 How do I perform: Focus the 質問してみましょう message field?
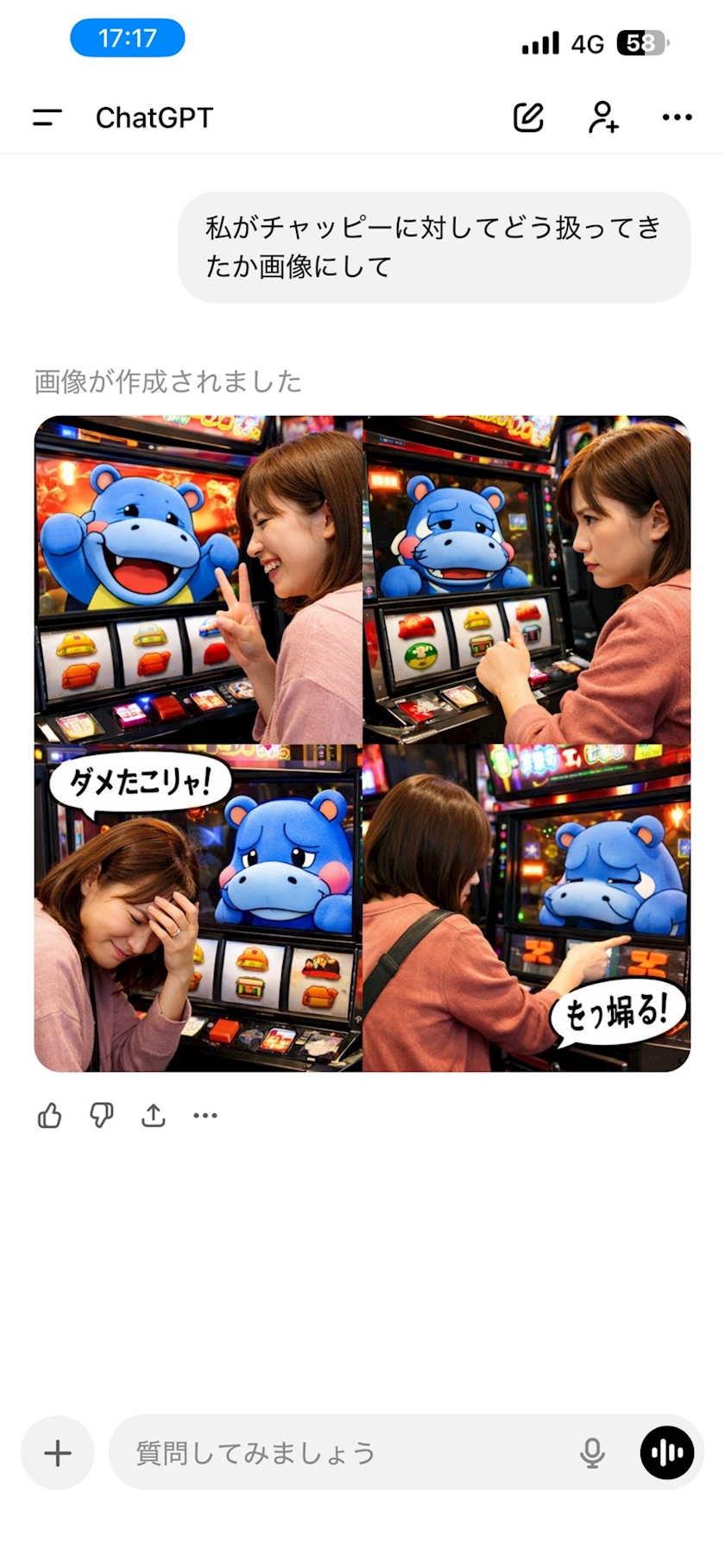pos(345,1453)
